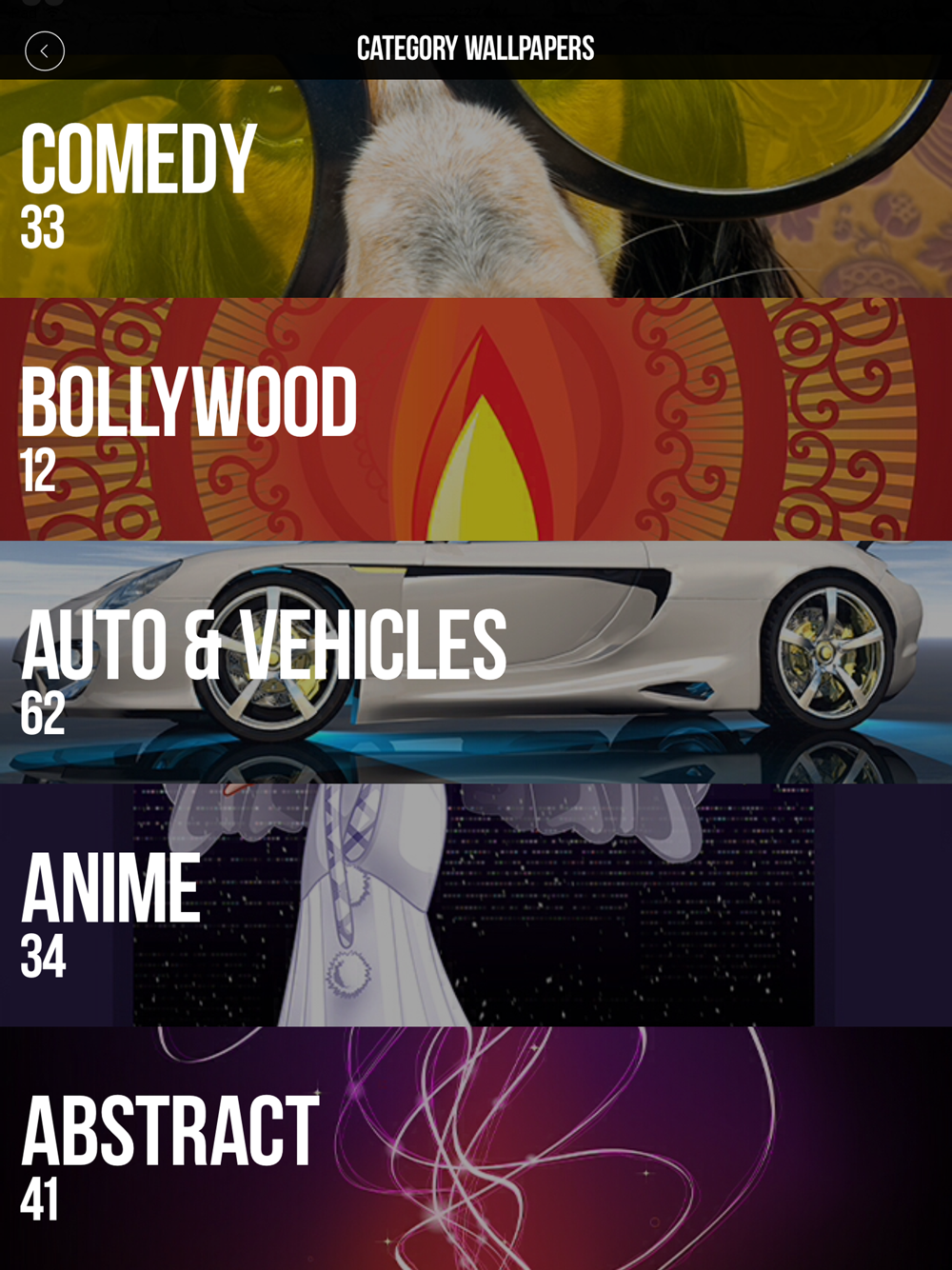952x1270 pixels.
Task: Go back using the circled arrow
Action: point(45,51)
